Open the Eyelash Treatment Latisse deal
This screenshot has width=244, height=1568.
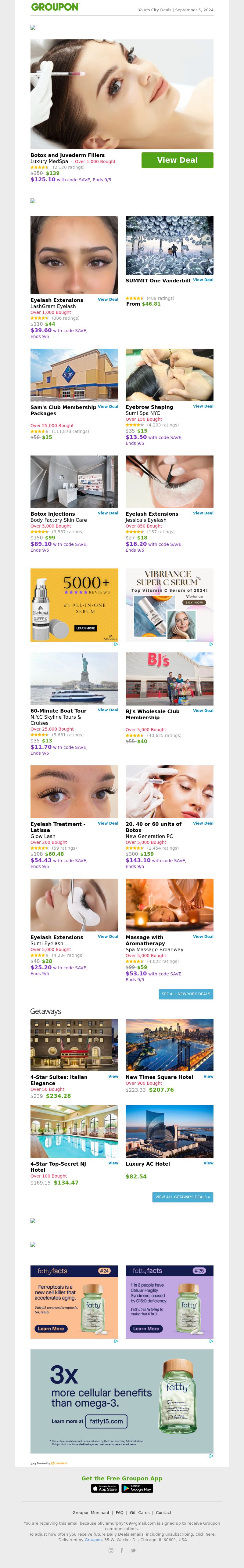coord(108,823)
